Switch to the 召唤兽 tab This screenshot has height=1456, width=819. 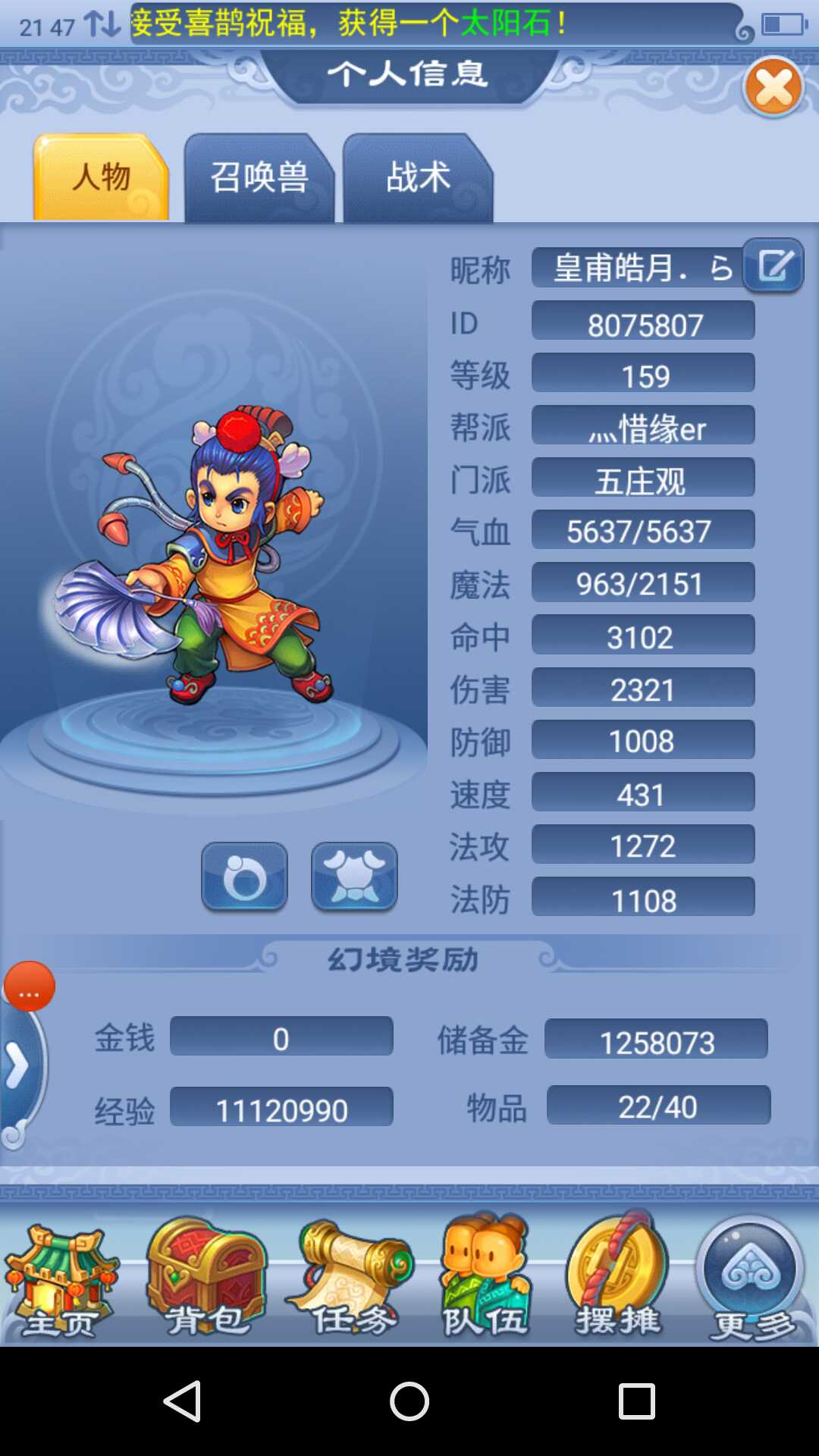[x=259, y=178]
